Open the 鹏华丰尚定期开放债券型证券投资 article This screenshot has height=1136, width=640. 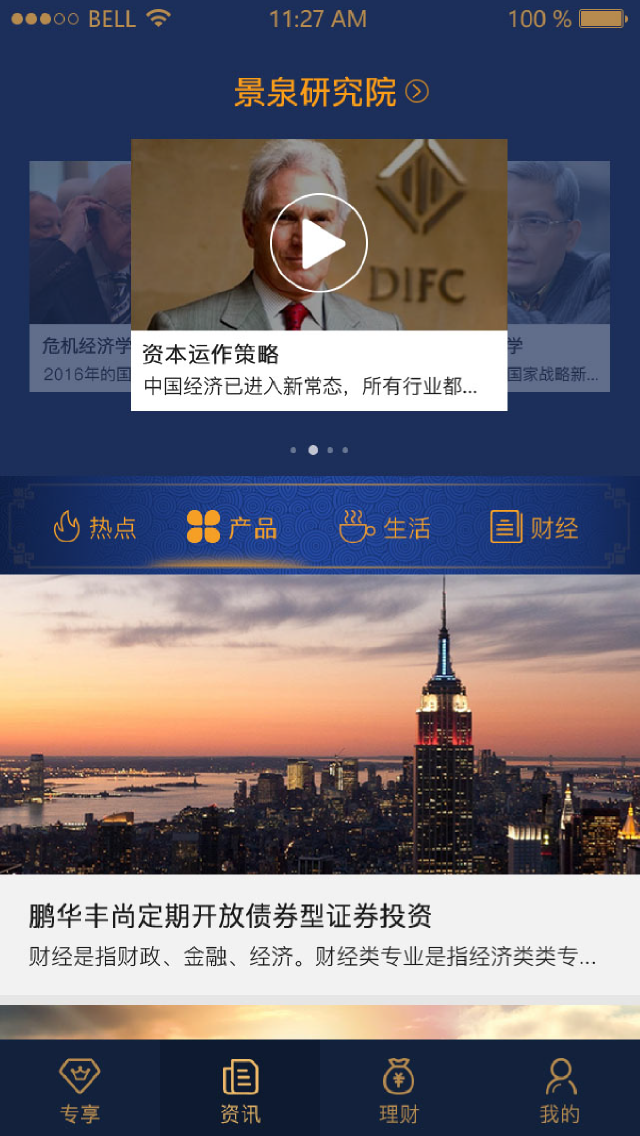(320, 785)
